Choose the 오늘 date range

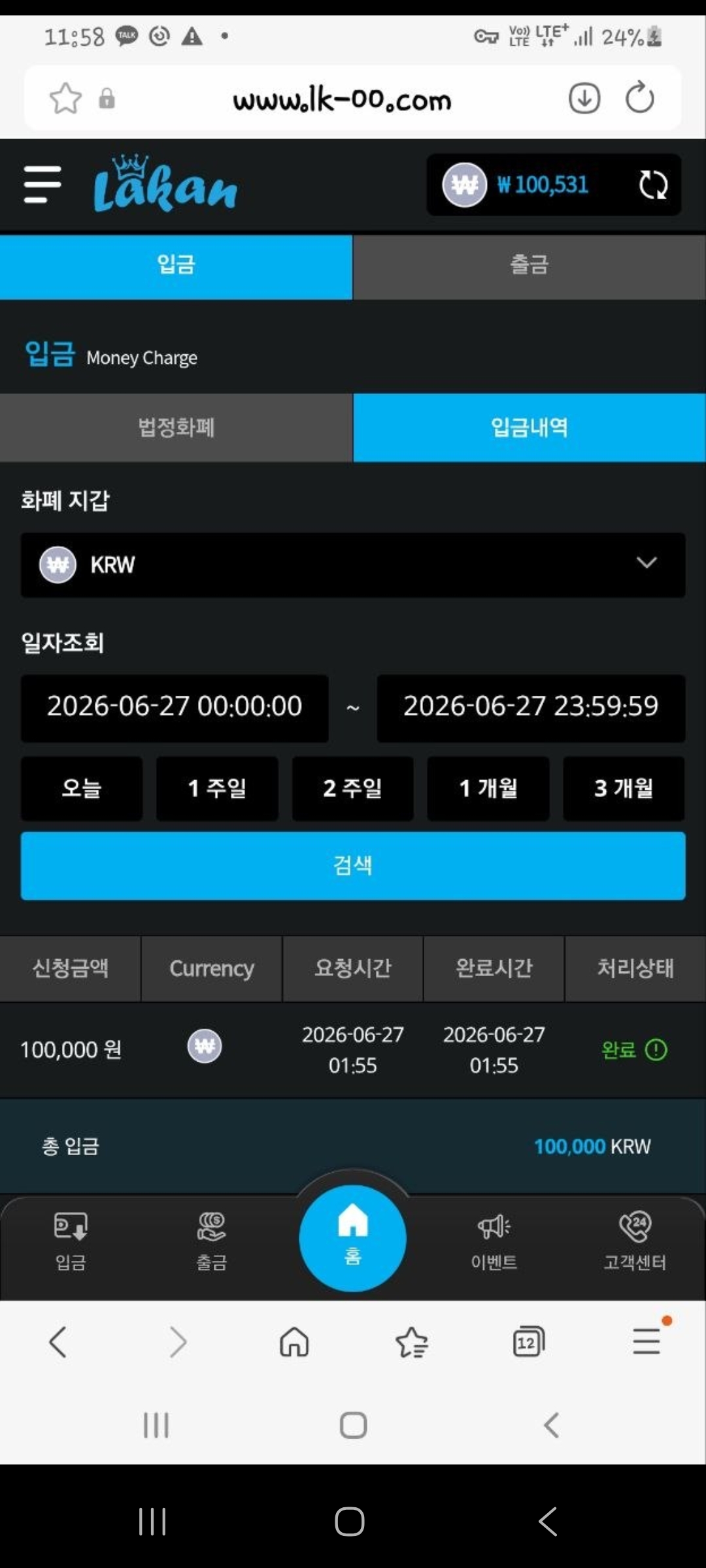point(82,789)
